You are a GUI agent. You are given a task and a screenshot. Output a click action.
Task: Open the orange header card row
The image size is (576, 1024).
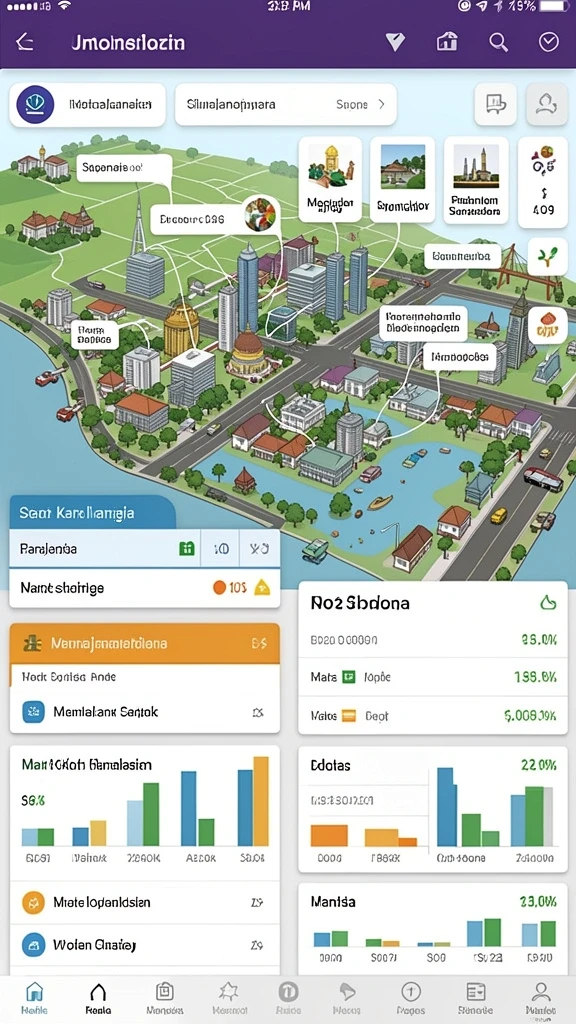(x=144, y=644)
